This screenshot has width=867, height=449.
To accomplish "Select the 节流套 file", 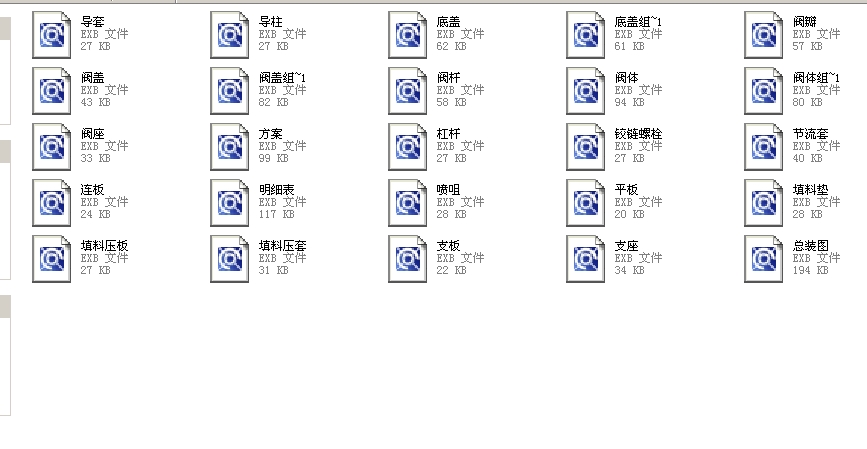I will (764, 147).
